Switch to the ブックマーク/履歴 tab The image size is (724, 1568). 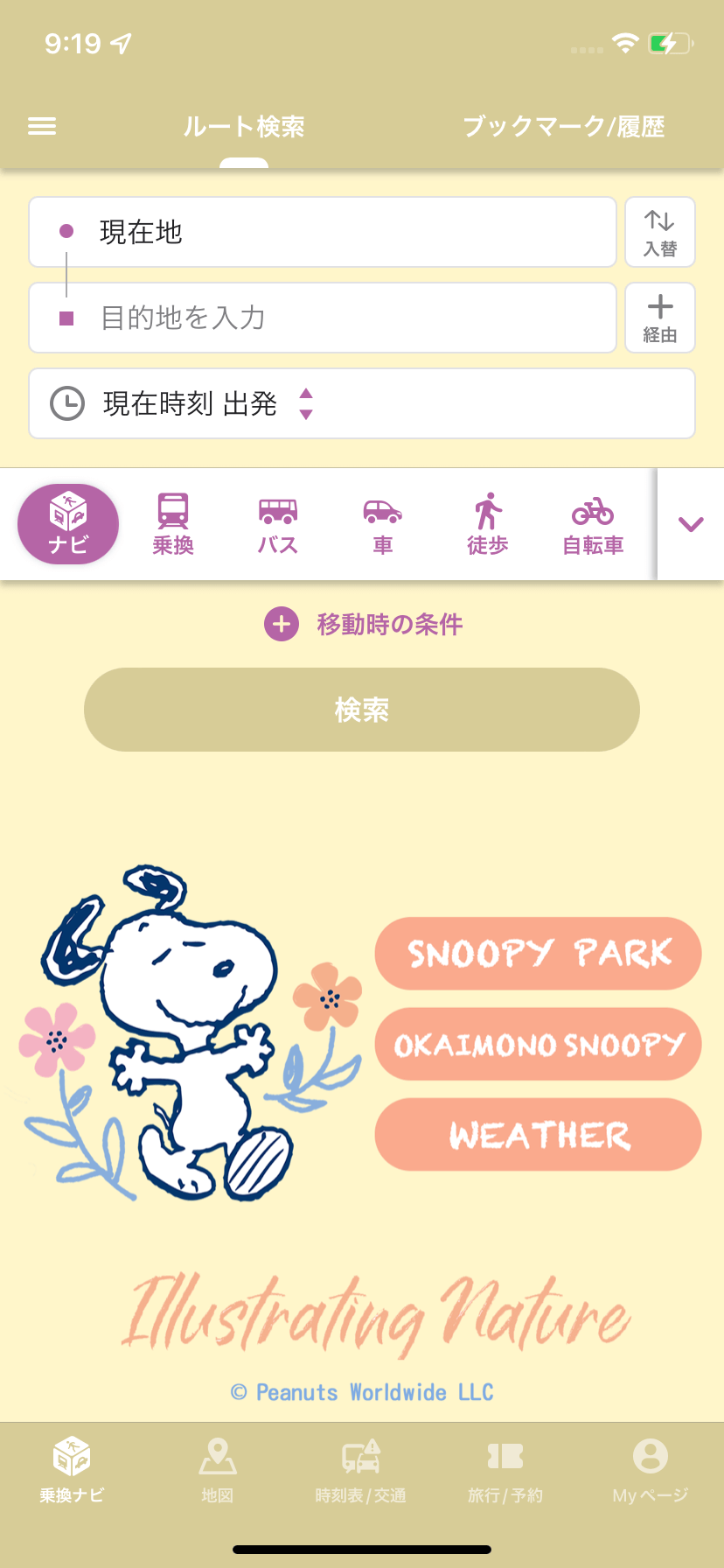point(563,127)
